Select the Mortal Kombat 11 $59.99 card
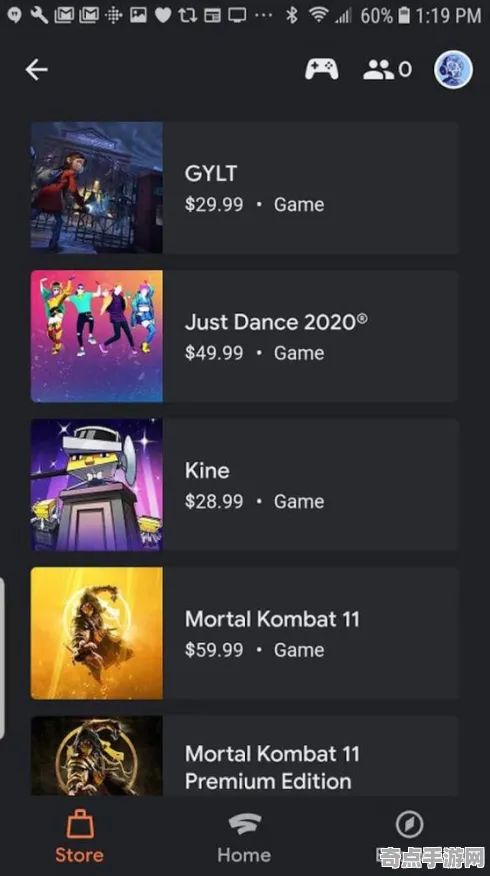490x876 pixels. (x=245, y=634)
